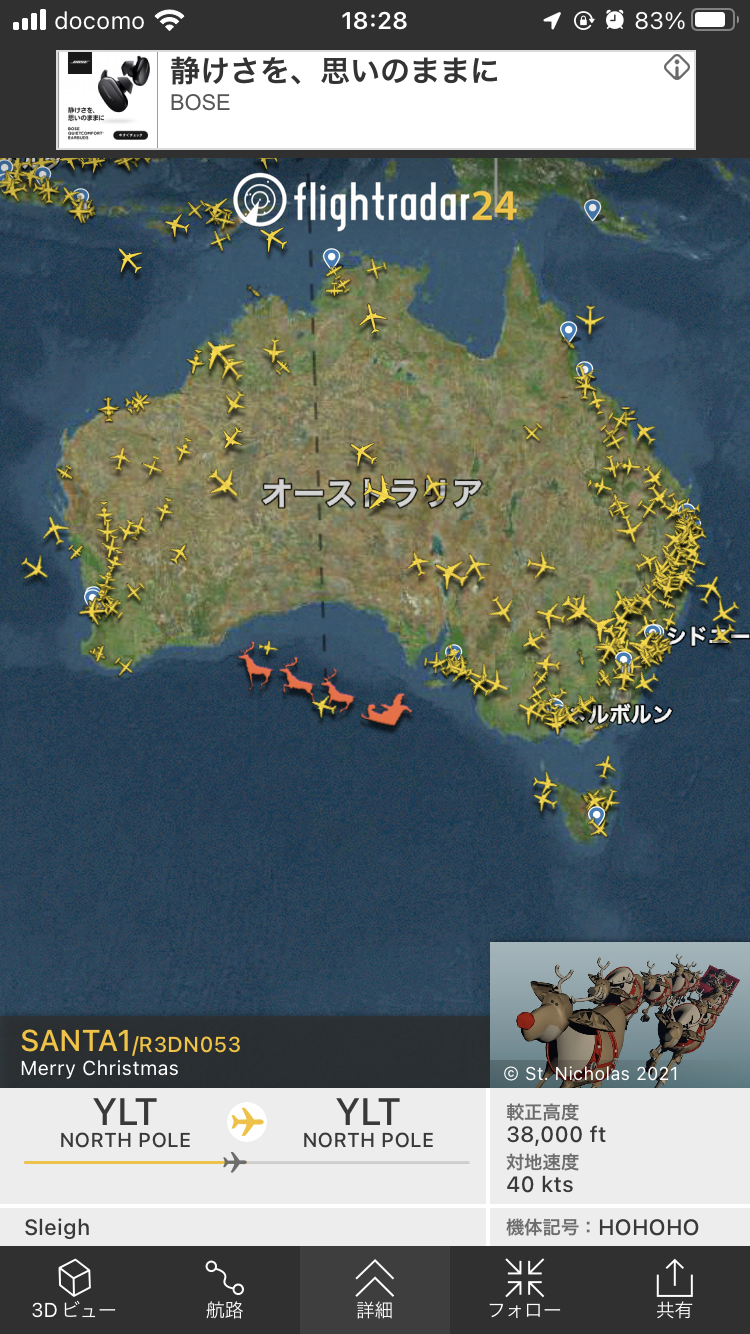Show the 航路 flight route
750x1334 pixels.
tap(224, 1290)
